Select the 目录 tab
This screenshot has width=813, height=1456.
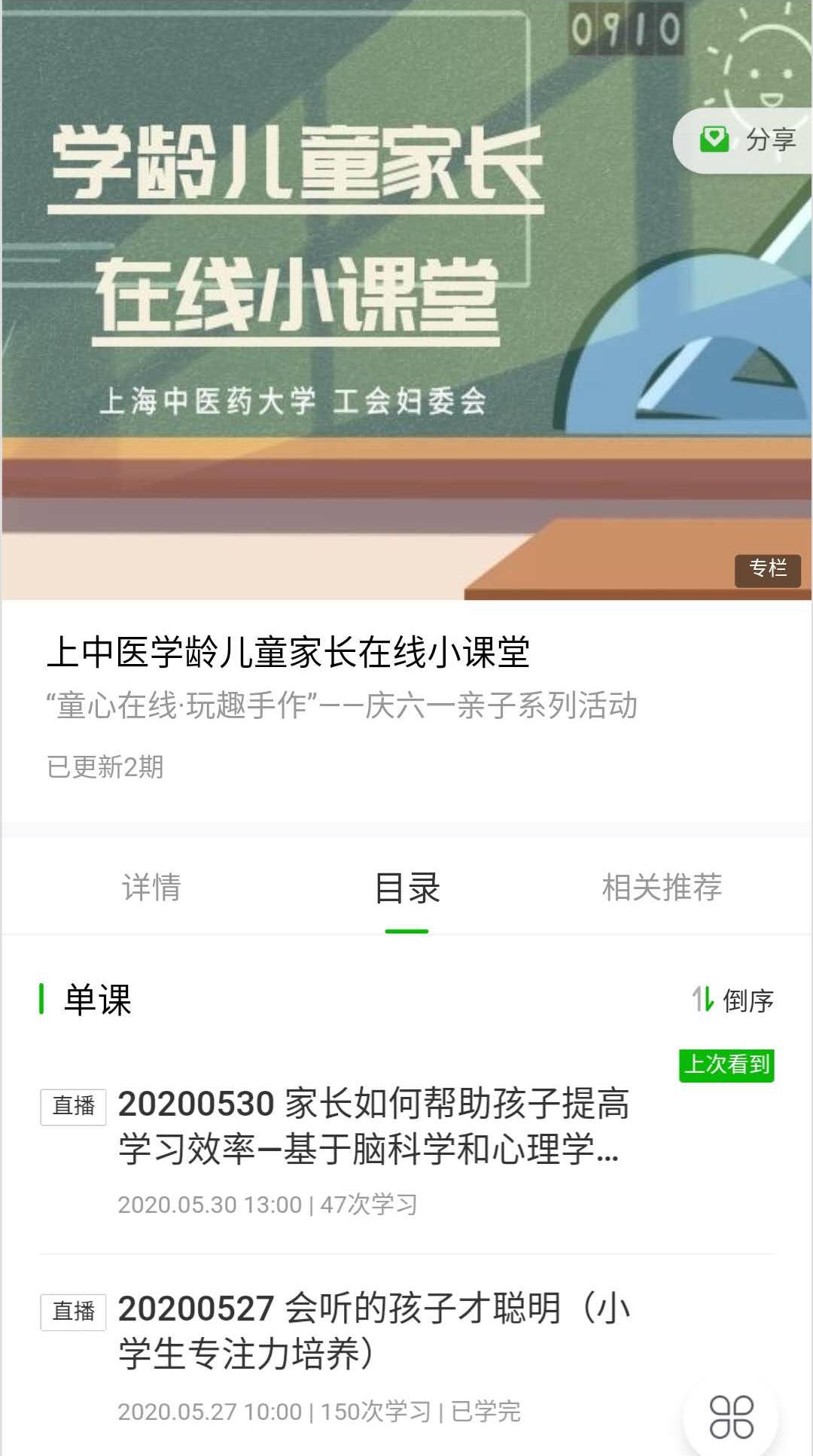pos(406,888)
